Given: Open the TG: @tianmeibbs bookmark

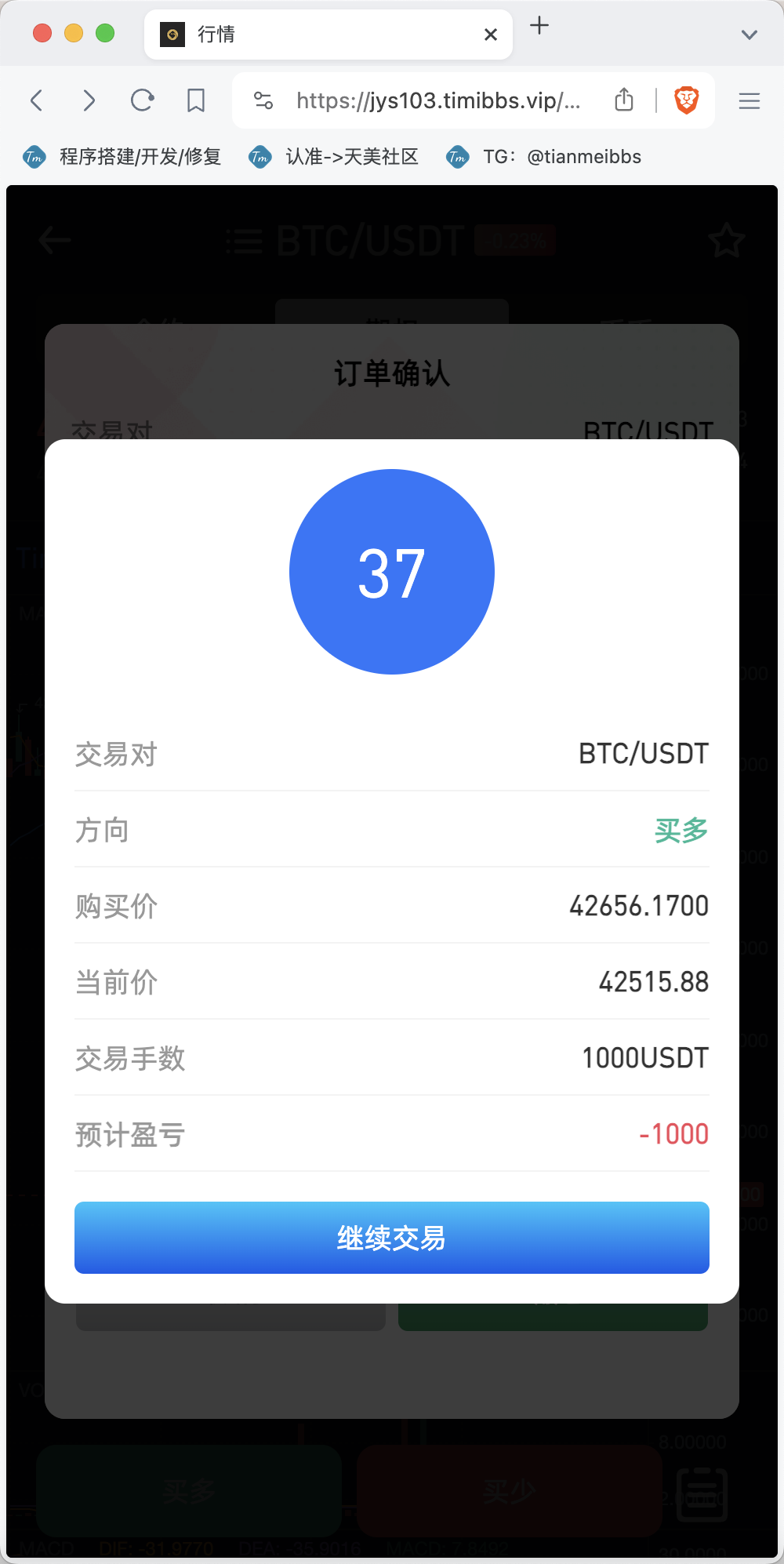Looking at the screenshot, I should pyautogui.click(x=544, y=157).
